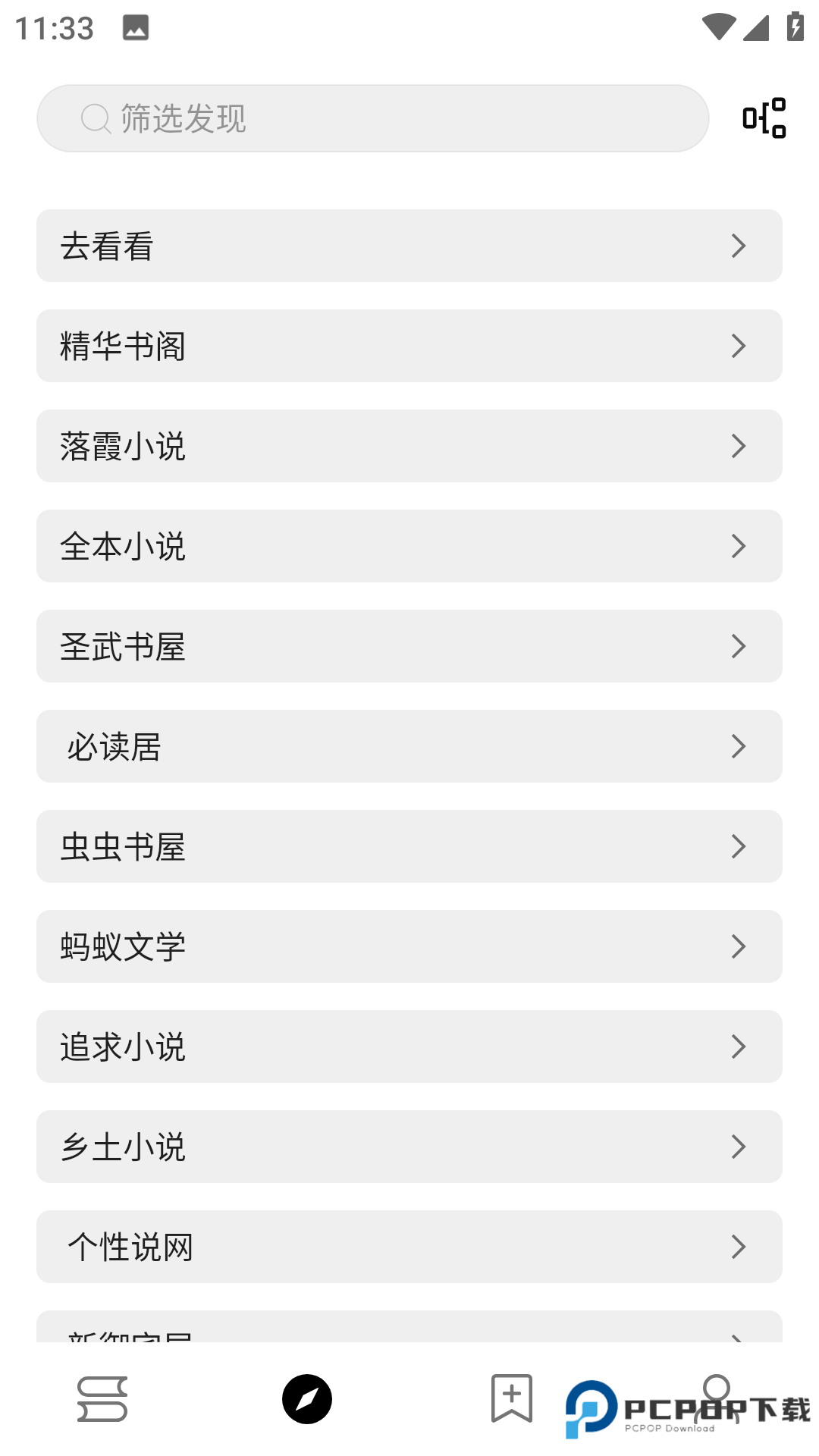Open the grid filter icon beside search bar

pyautogui.click(x=762, y=118)
